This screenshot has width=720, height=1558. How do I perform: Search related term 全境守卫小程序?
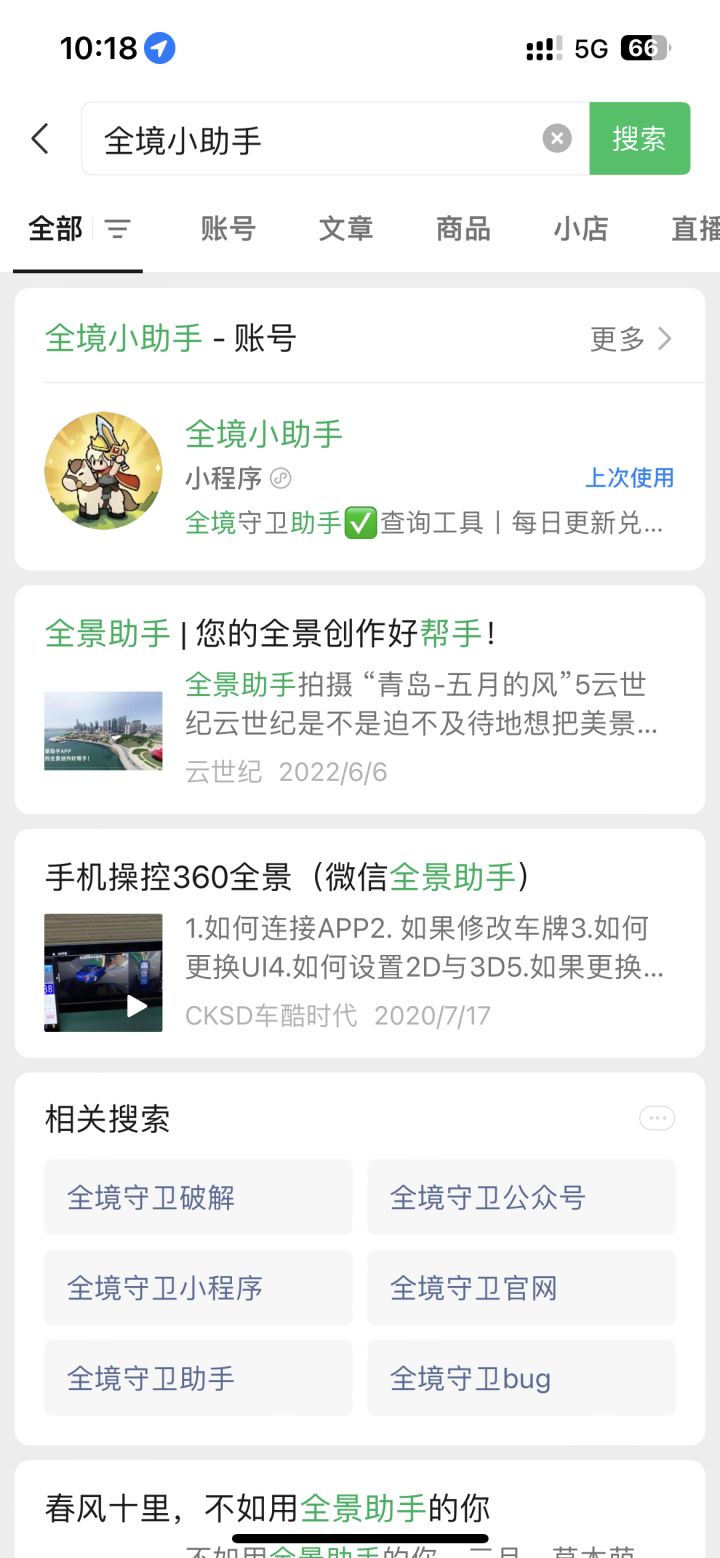coord(198,1287)
